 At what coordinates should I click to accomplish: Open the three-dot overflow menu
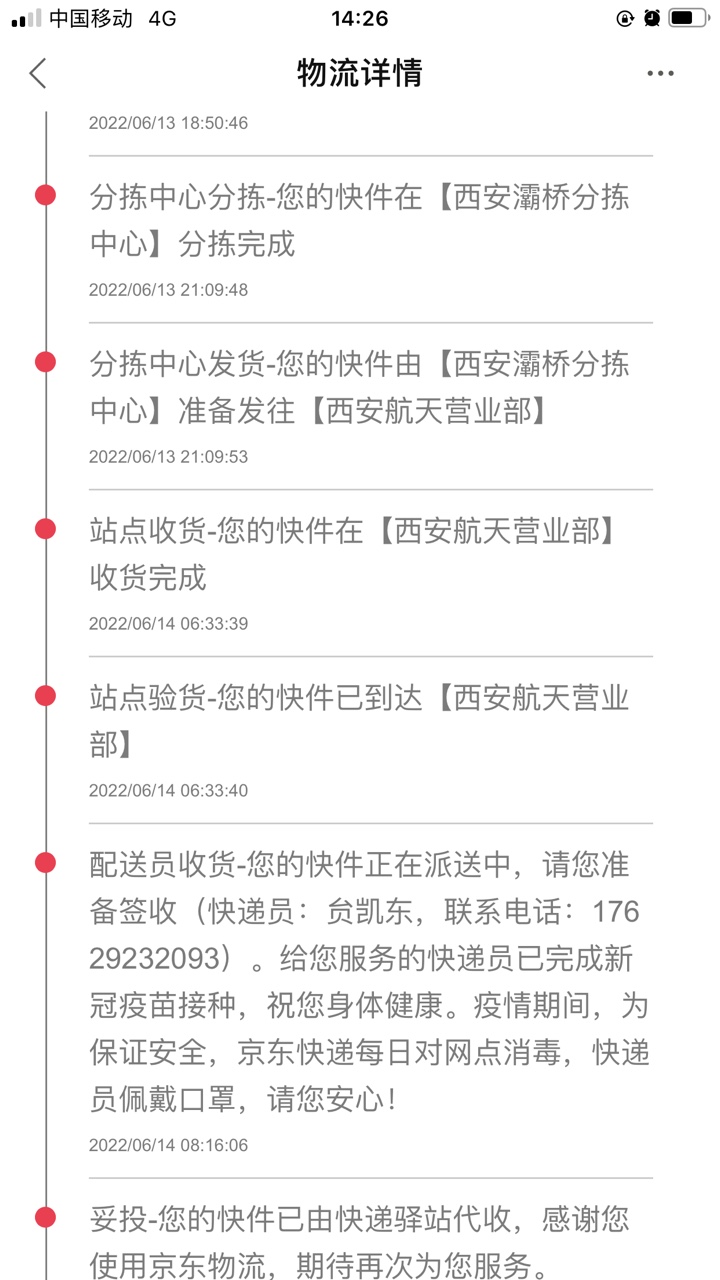[x=660, y=73]
